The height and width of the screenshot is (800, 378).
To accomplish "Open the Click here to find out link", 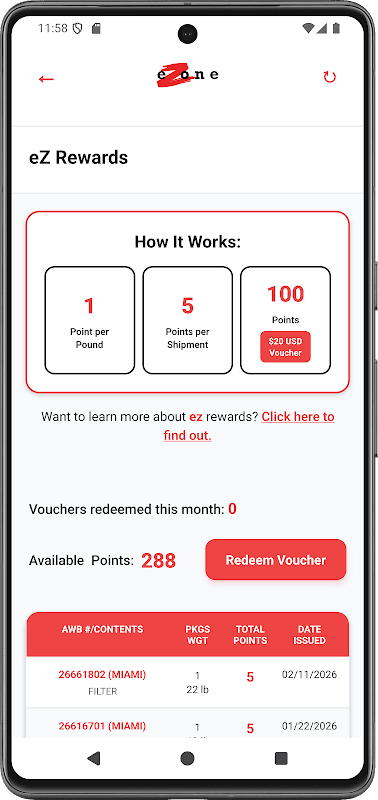I will click(249, 426).
